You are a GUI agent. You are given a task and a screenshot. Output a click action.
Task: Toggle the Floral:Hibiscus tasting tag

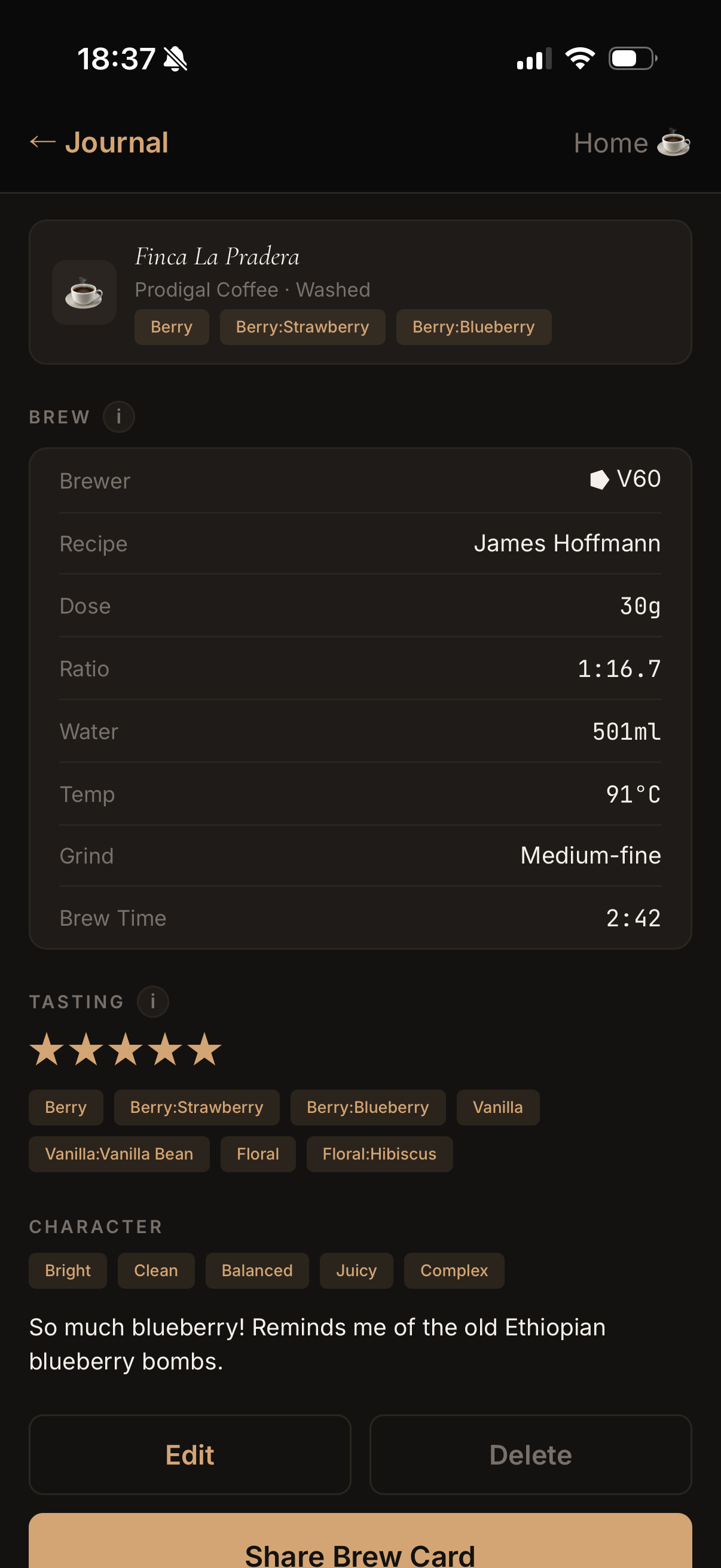[380, 1154]
